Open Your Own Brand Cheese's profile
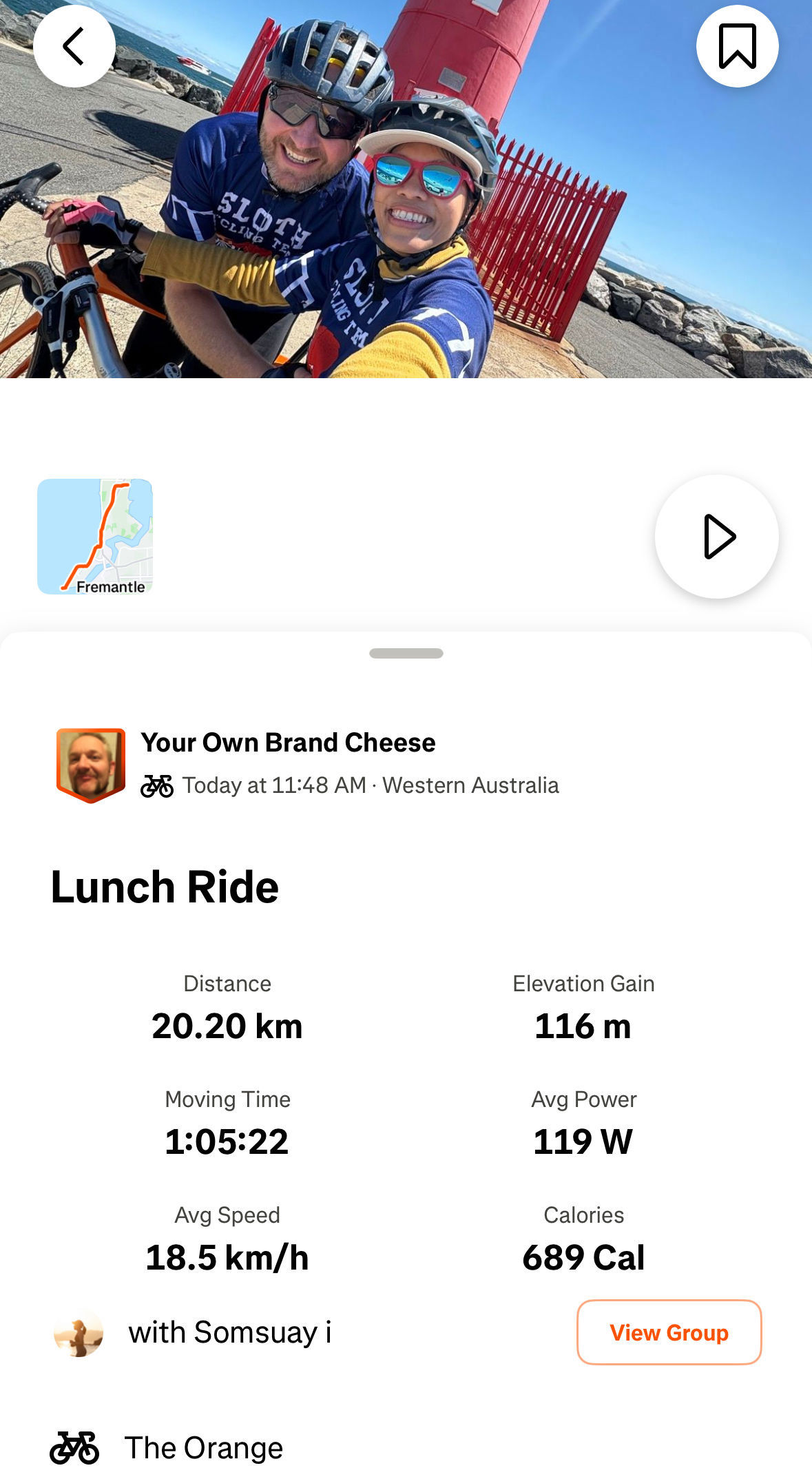812x1479 pixels. pos(91,765)
